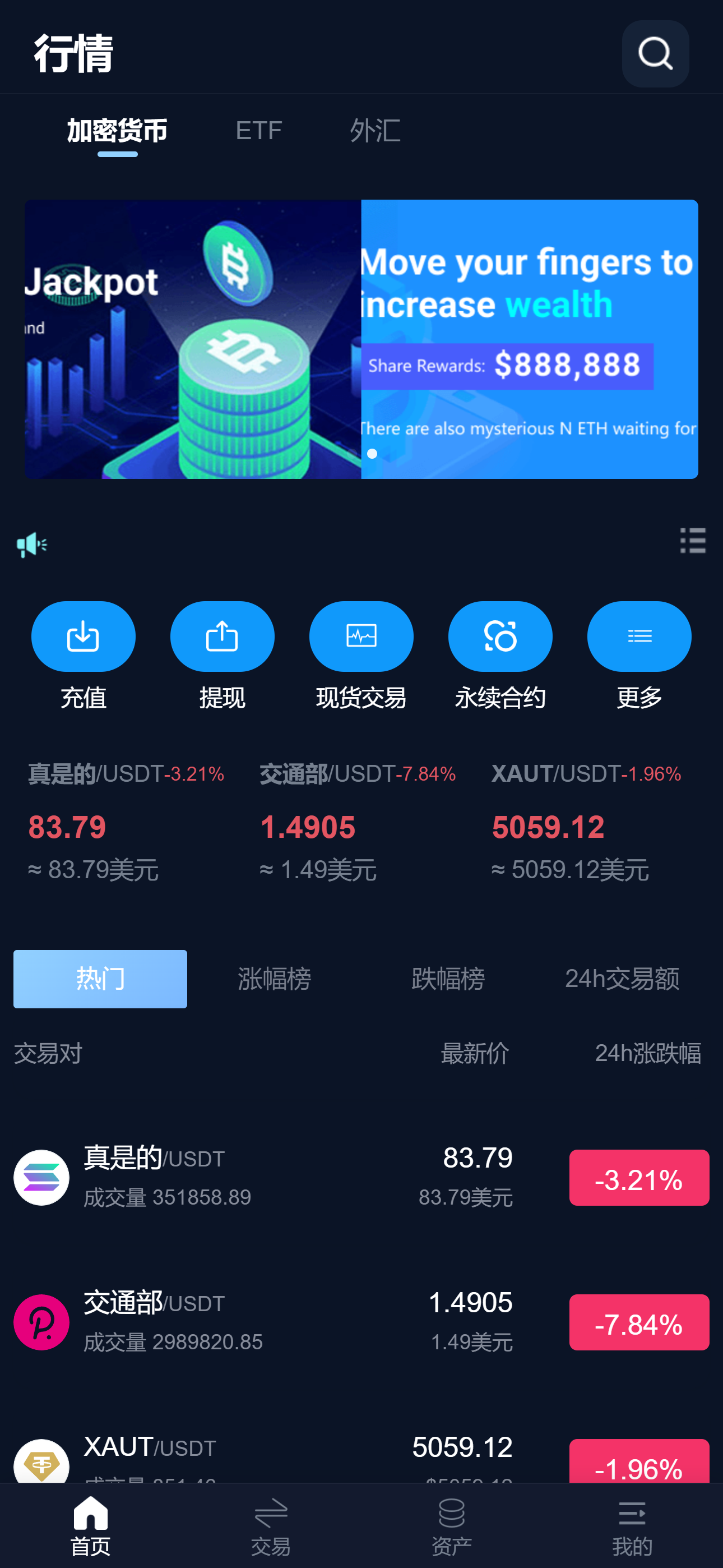Open the announcement list icon
The width and height of the screenshot is (723, 1568).
coord(694,542)
